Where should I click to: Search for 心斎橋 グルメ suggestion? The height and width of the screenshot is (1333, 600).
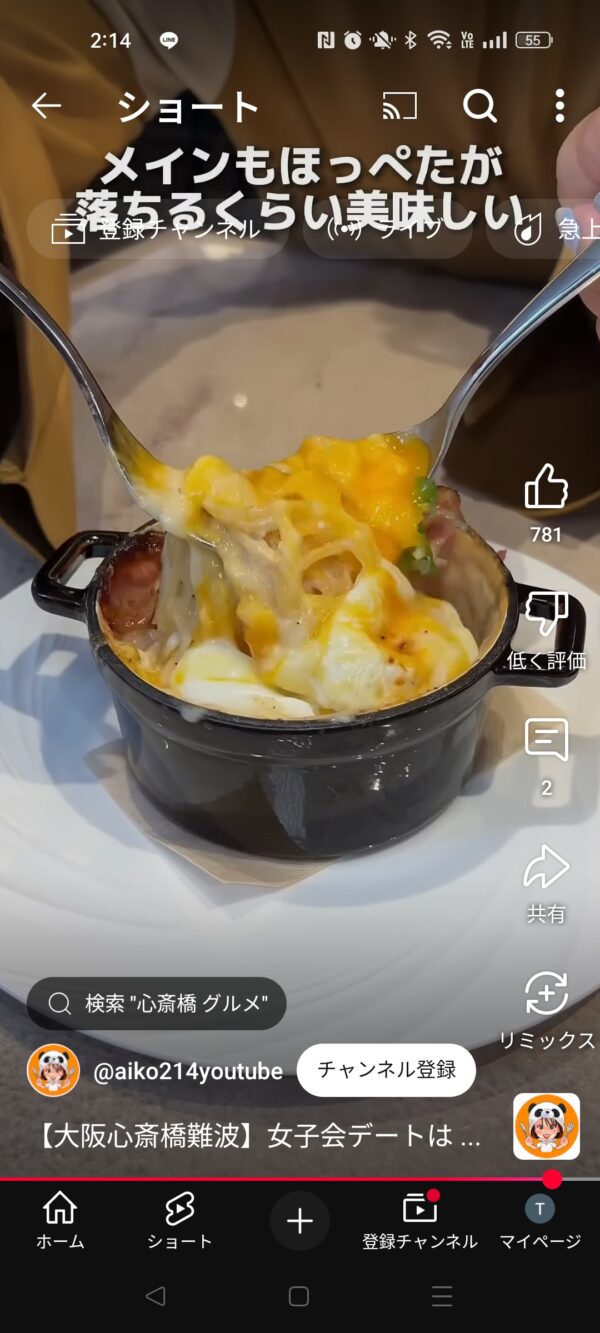click(157, 1003)
